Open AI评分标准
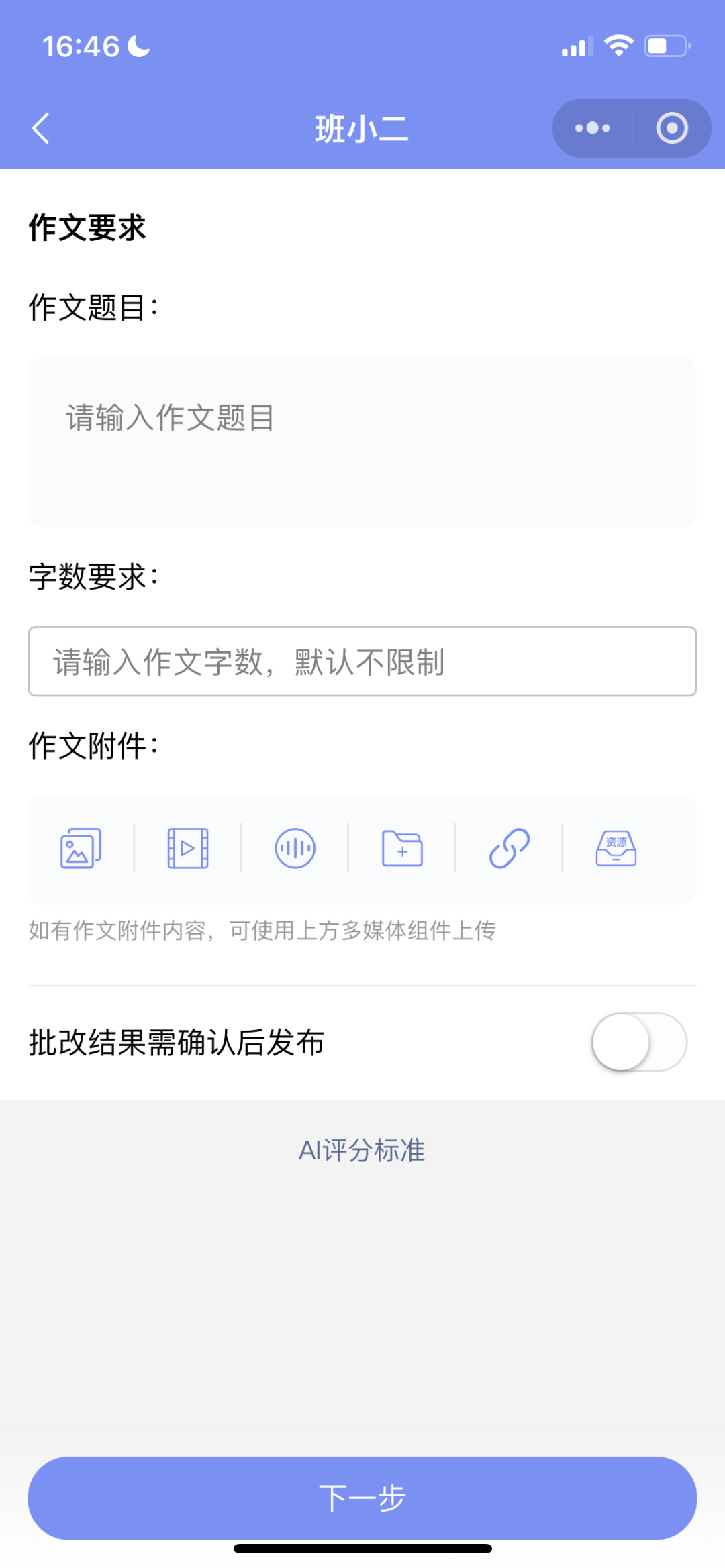Image resolution: width=725 pixels, height=1568 pixels. pyautogui.click(x=362, y=1150)
